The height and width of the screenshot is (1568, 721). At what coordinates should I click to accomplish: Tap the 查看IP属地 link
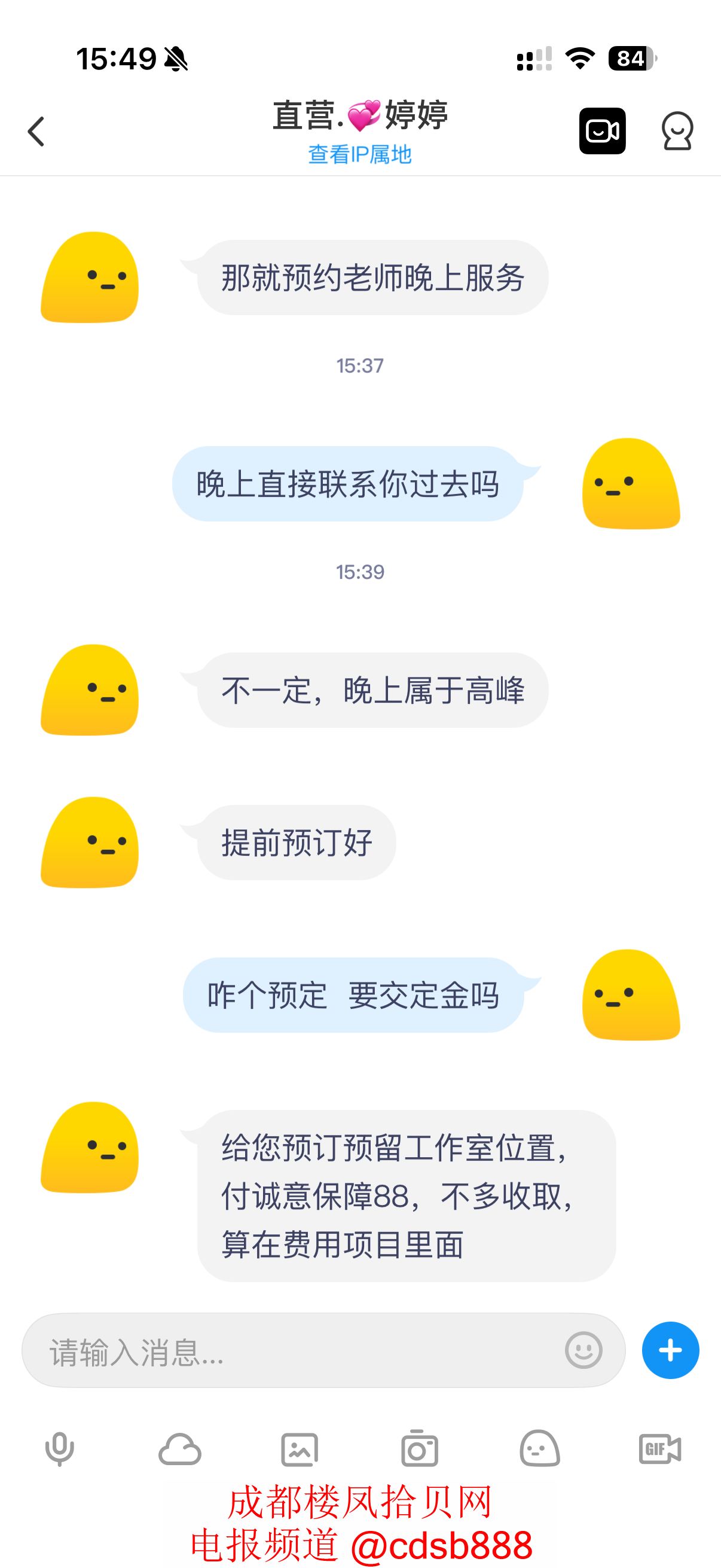pos(359,155)
